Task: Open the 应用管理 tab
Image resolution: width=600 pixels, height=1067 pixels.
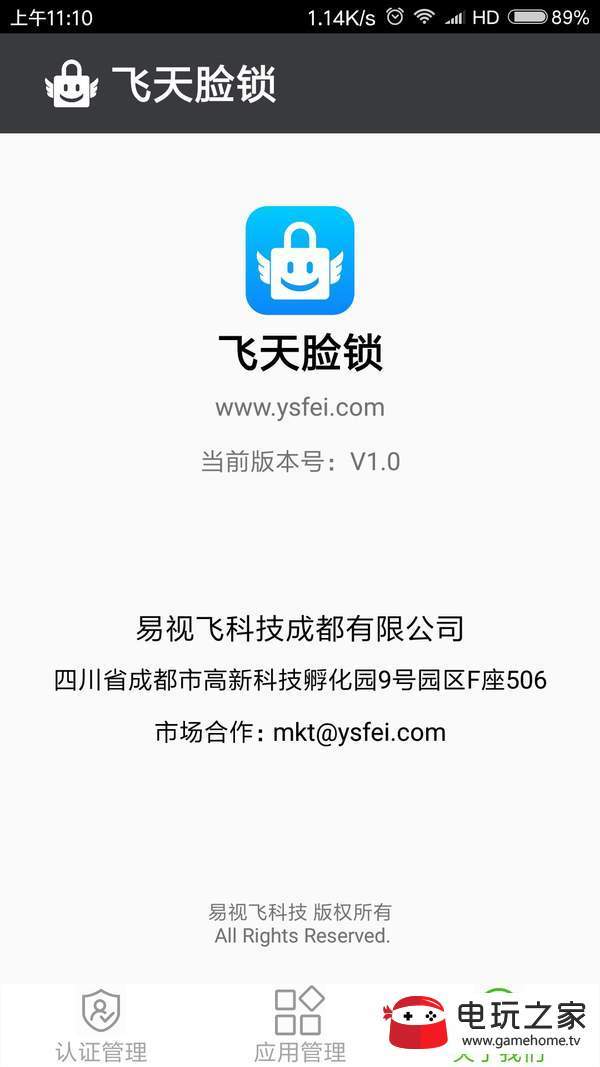Action: point(299,1025)
